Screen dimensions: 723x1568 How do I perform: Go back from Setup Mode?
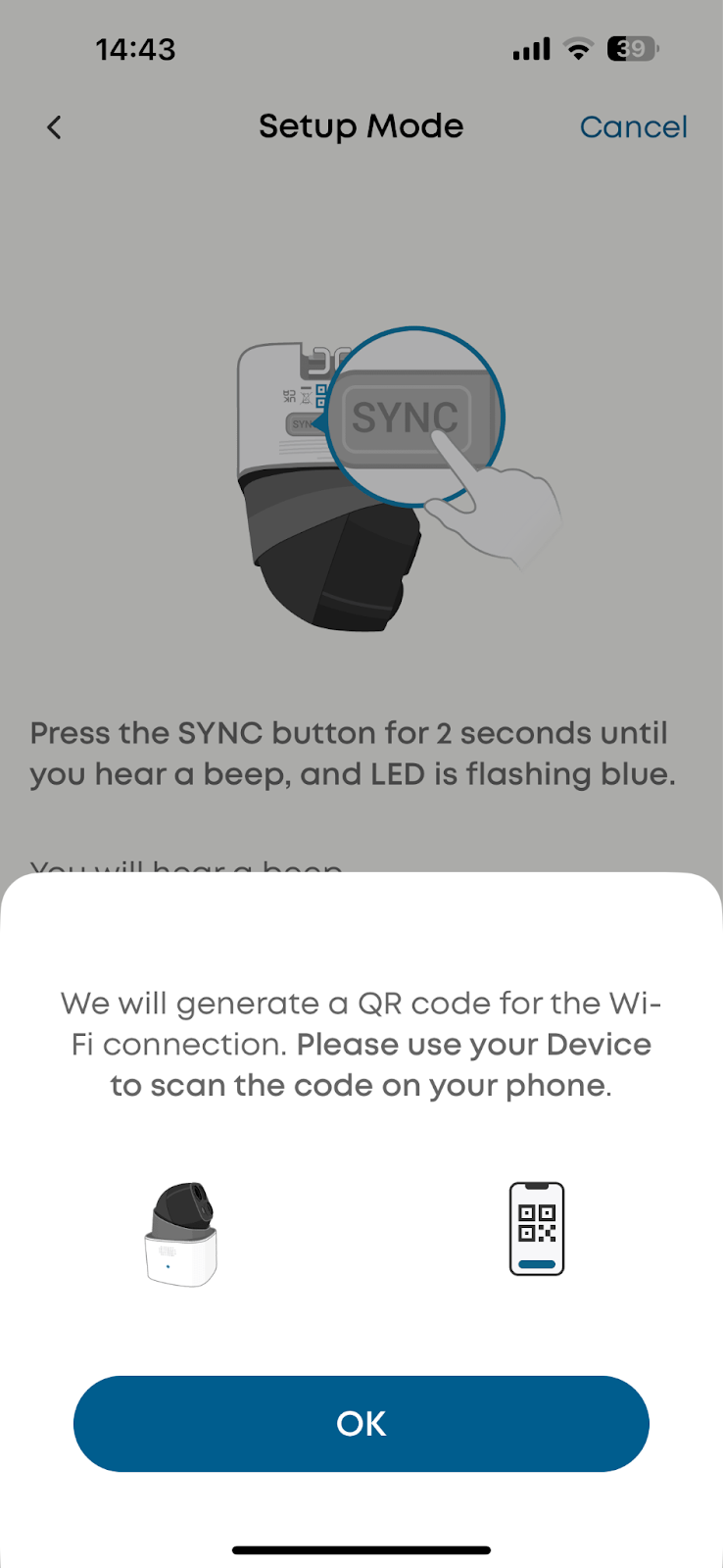pos(55,127)
